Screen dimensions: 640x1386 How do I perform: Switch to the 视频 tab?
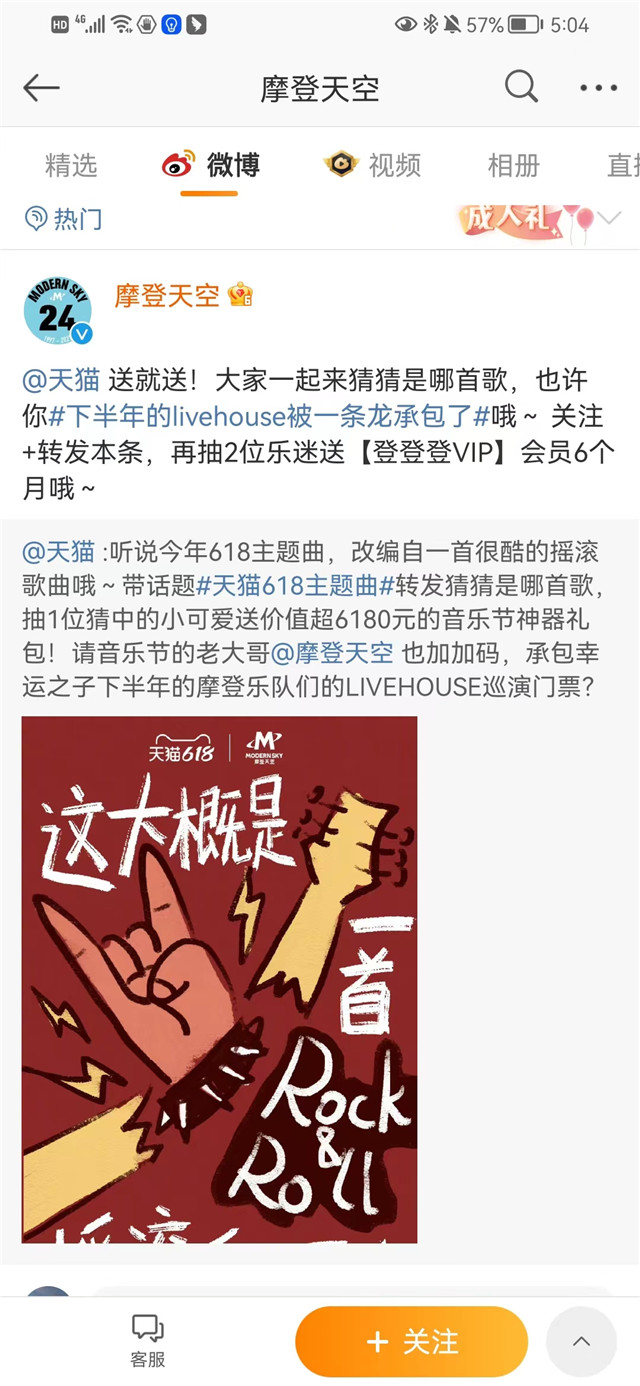[x=374, y=165]
